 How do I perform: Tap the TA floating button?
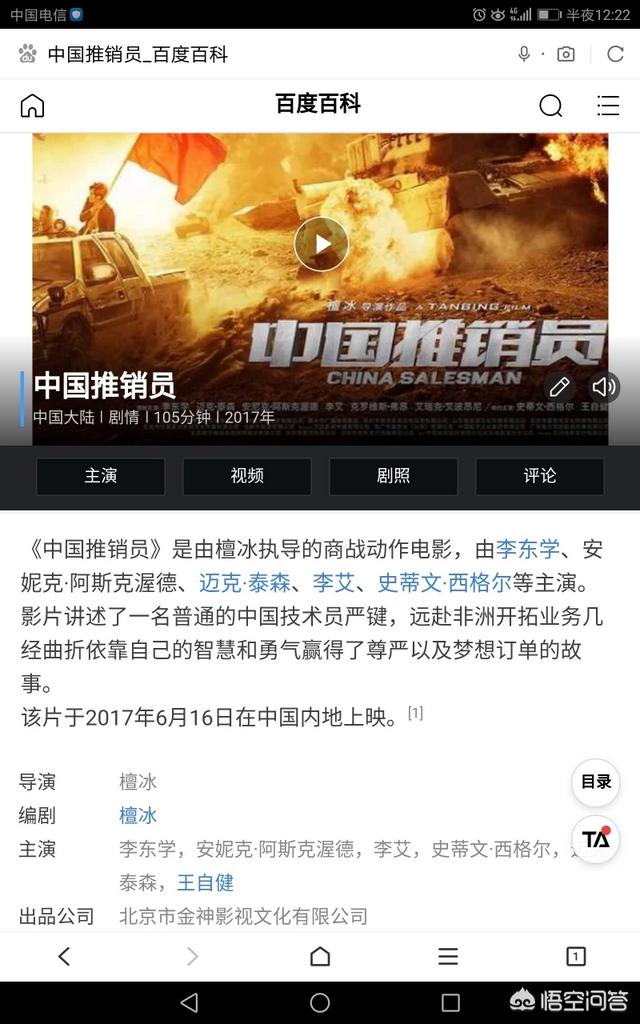click(596, 839)
